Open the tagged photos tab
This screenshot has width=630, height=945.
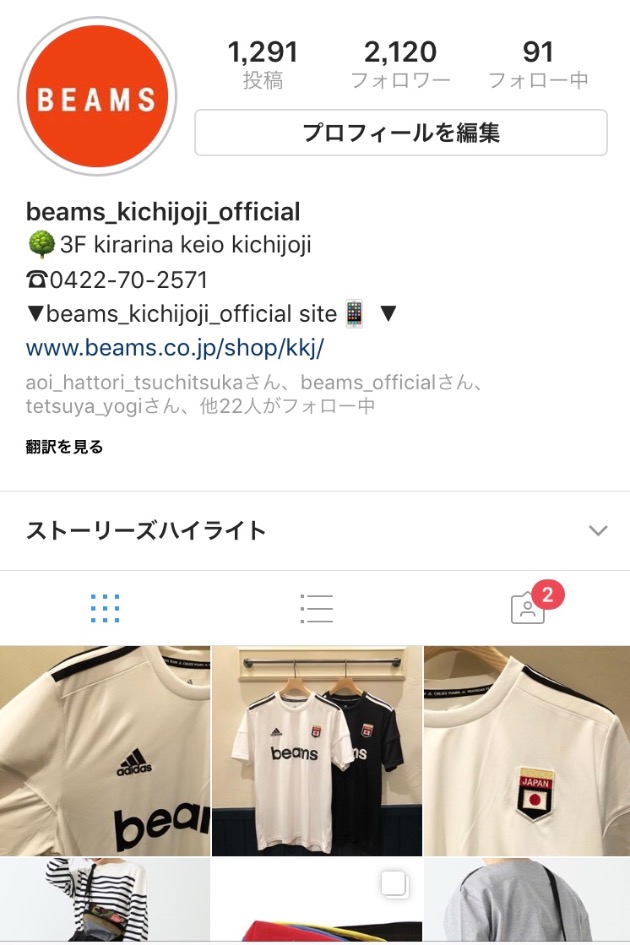click(527, 608)
